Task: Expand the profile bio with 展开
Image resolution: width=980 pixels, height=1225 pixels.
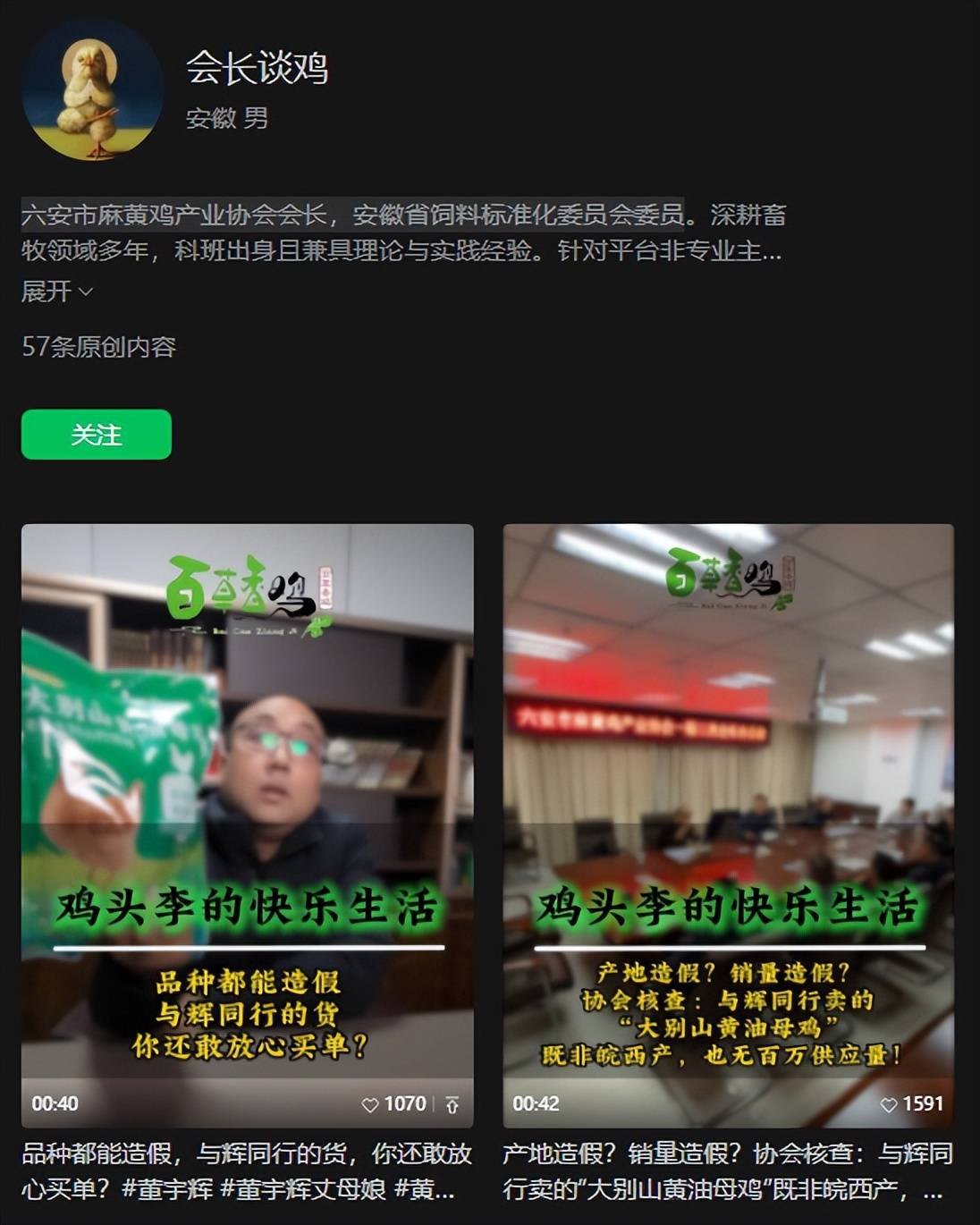Action: (x=56, y=291)
